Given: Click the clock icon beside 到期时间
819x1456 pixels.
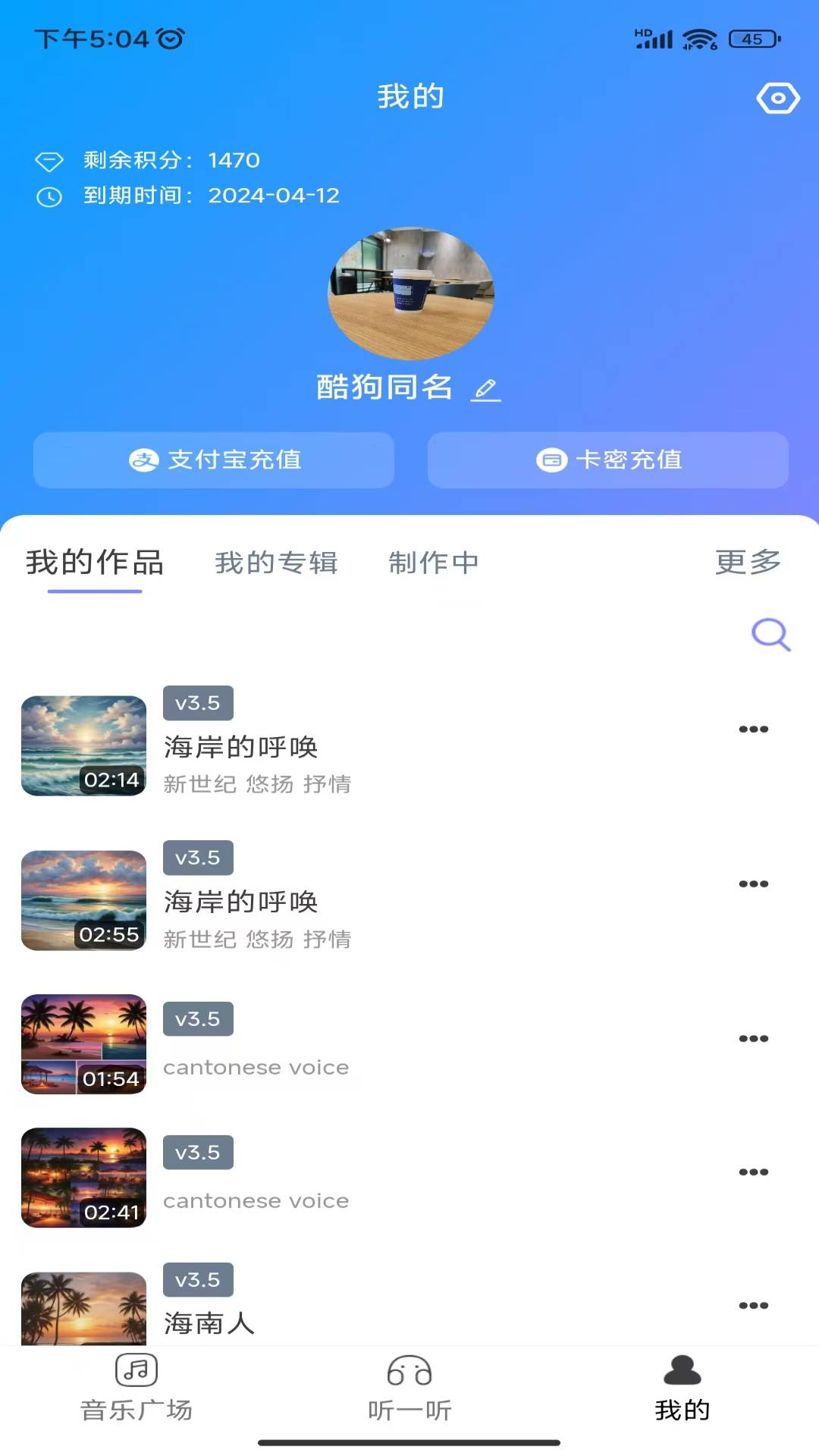Looking at the screenshot, I should tap(49, 196).
